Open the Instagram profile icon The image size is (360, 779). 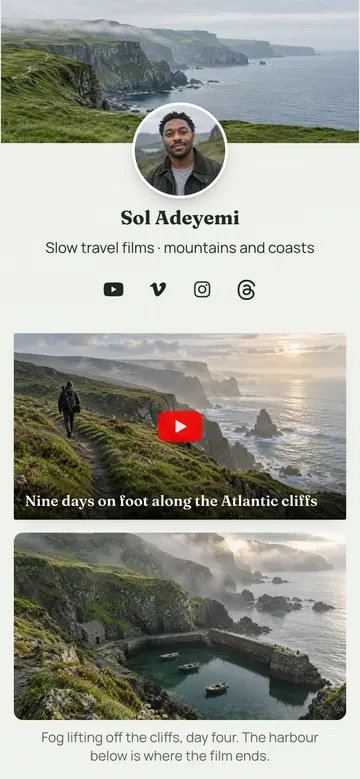point(202,289)
